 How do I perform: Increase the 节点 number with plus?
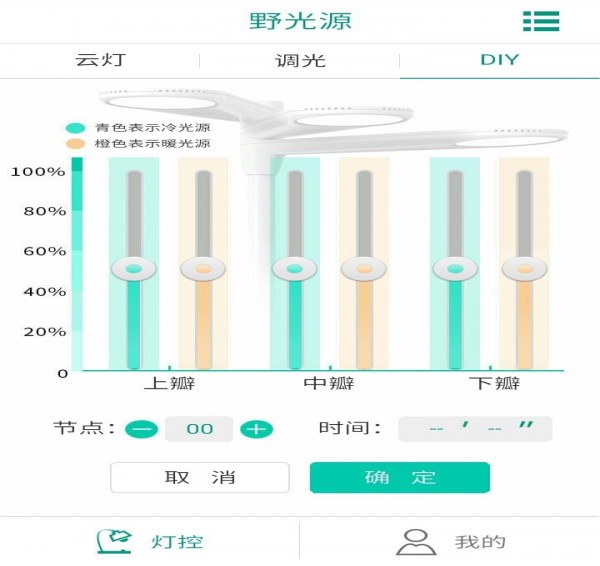256,429
